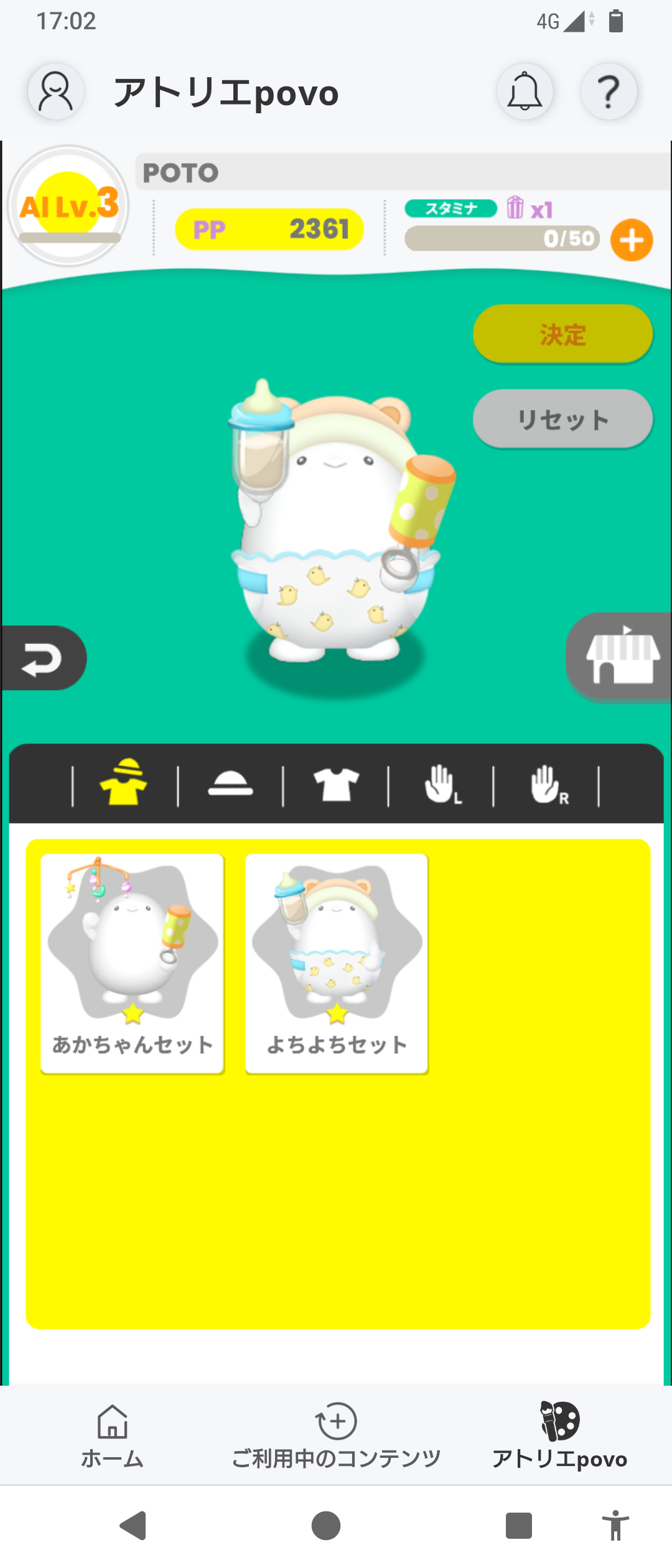Screen dimensions: 672x1568
Task: Select the あかちゃんセット outfit
Action: [x=133, y=963]
